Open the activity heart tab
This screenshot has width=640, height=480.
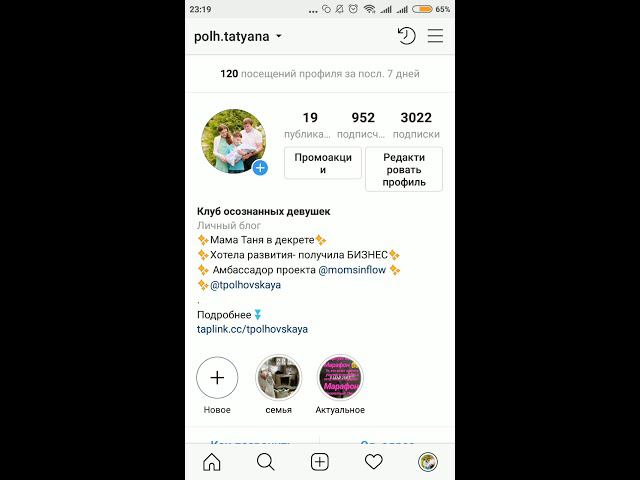373,462
